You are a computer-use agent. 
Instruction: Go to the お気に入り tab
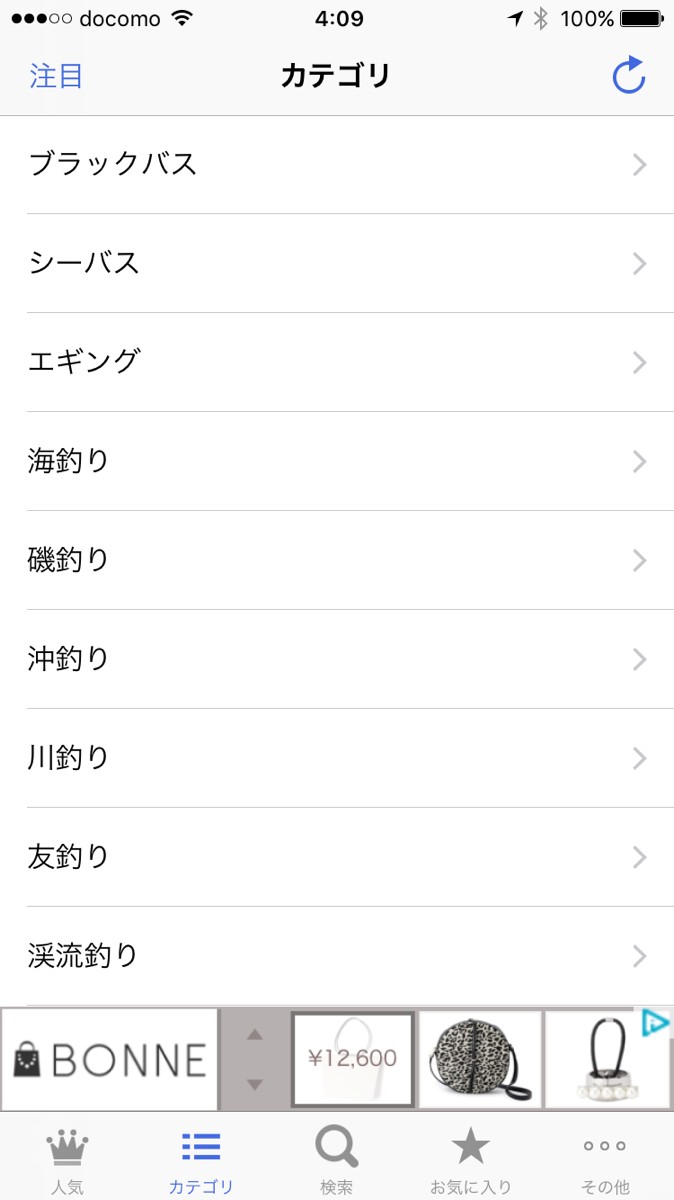470,1160
